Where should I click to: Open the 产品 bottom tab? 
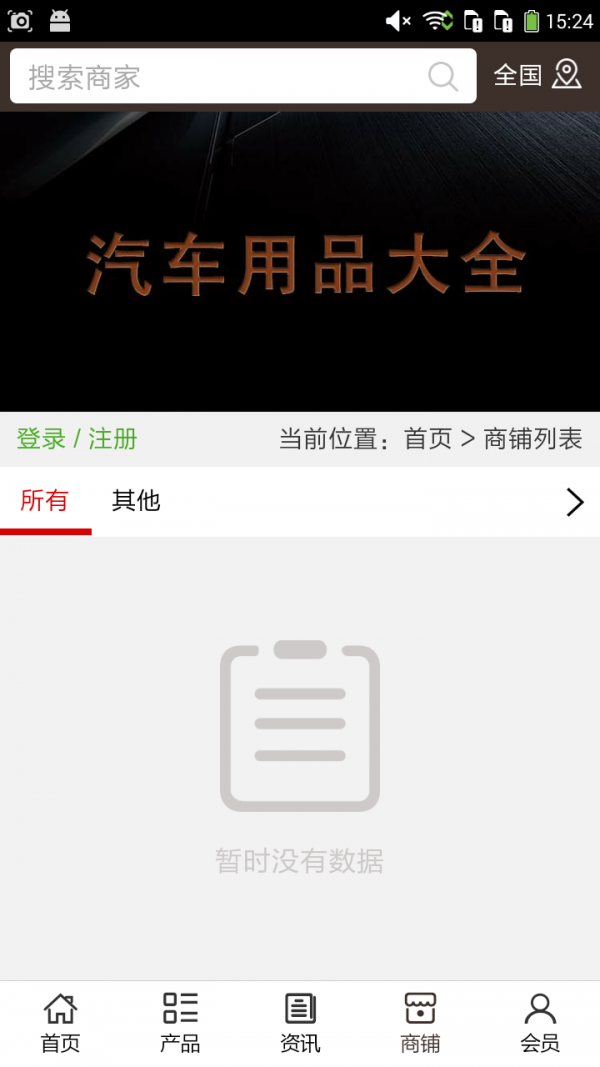[x=180, y=1023]
